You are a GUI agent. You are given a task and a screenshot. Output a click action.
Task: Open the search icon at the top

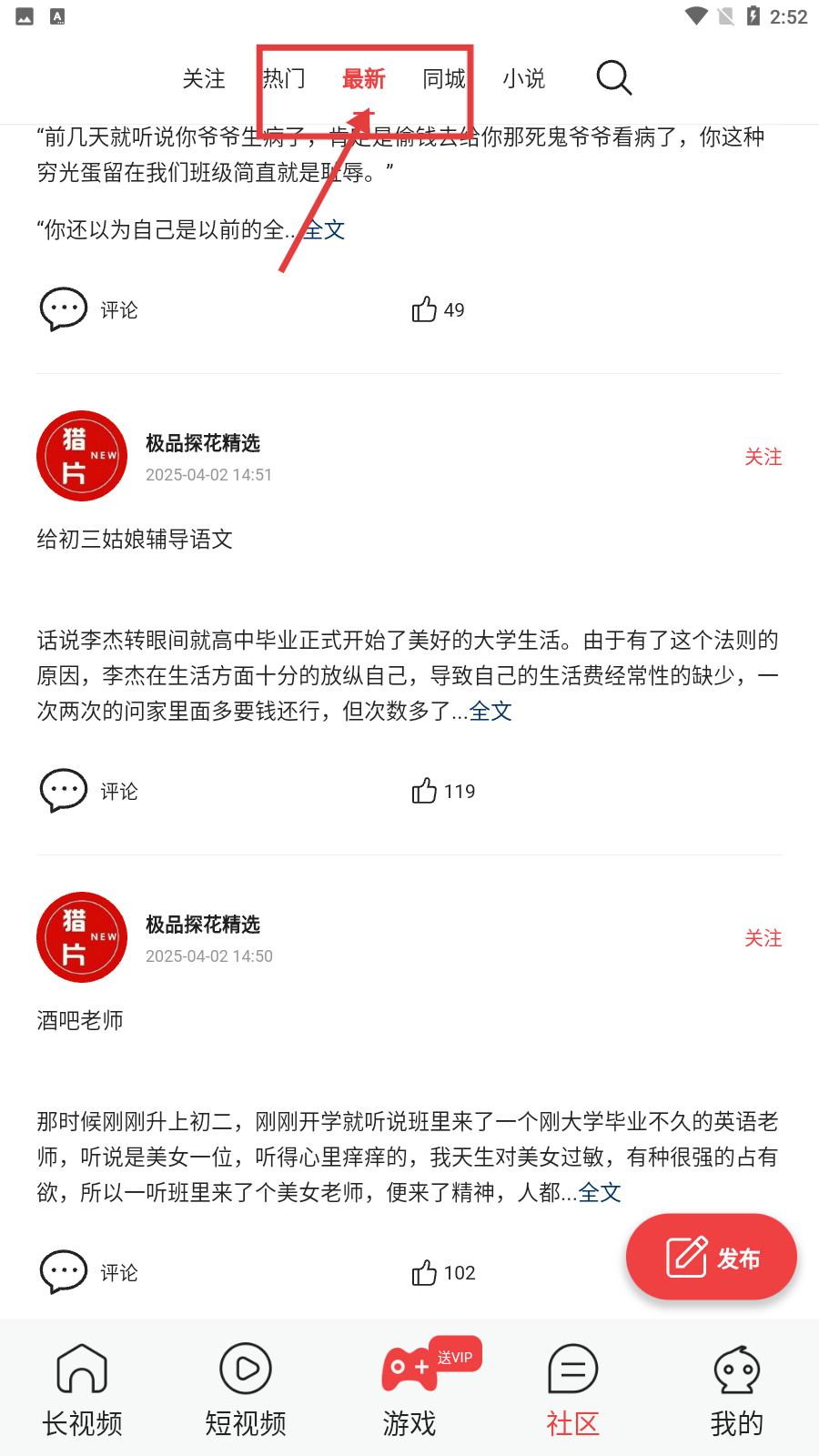[613, 78]
